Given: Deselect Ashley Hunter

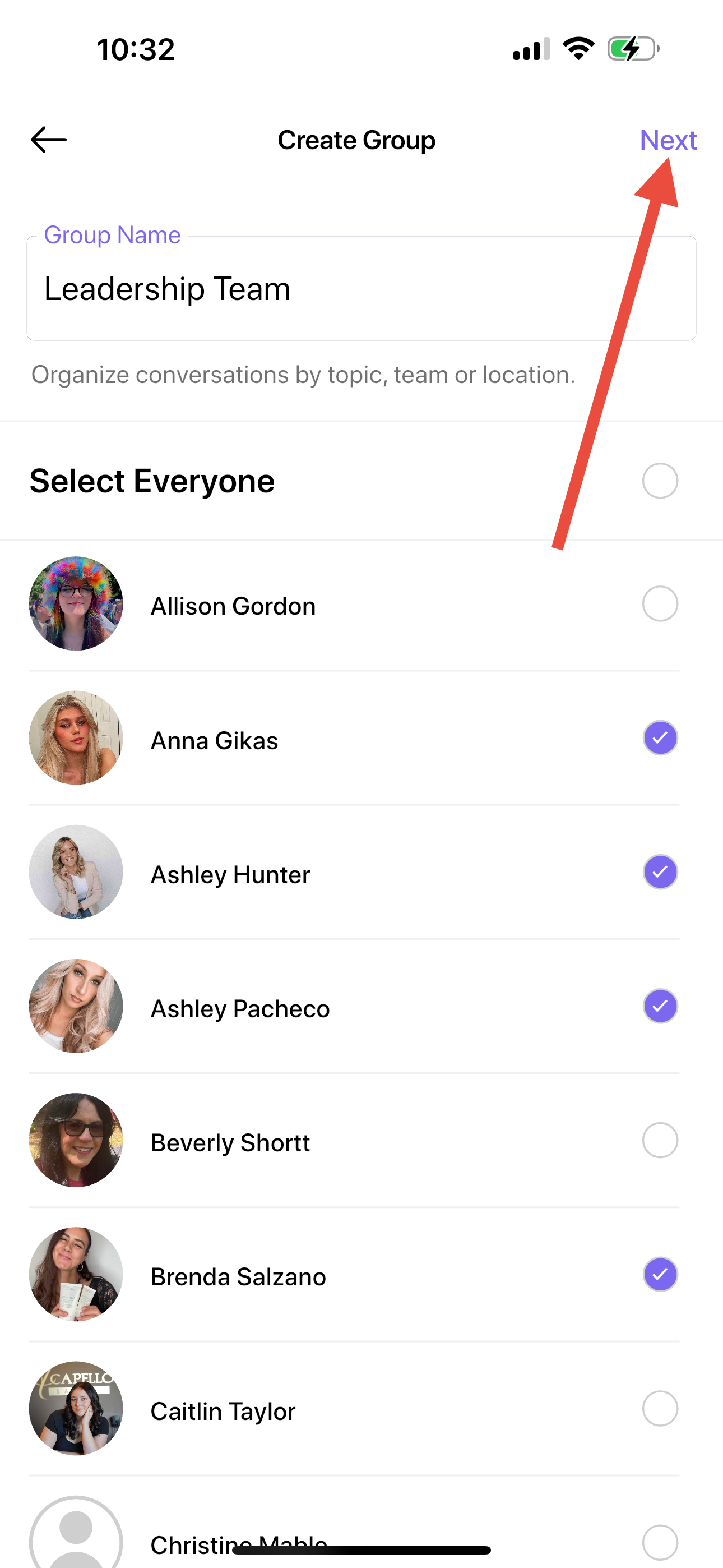Looking at the screenshot, I should pos(660,871).
